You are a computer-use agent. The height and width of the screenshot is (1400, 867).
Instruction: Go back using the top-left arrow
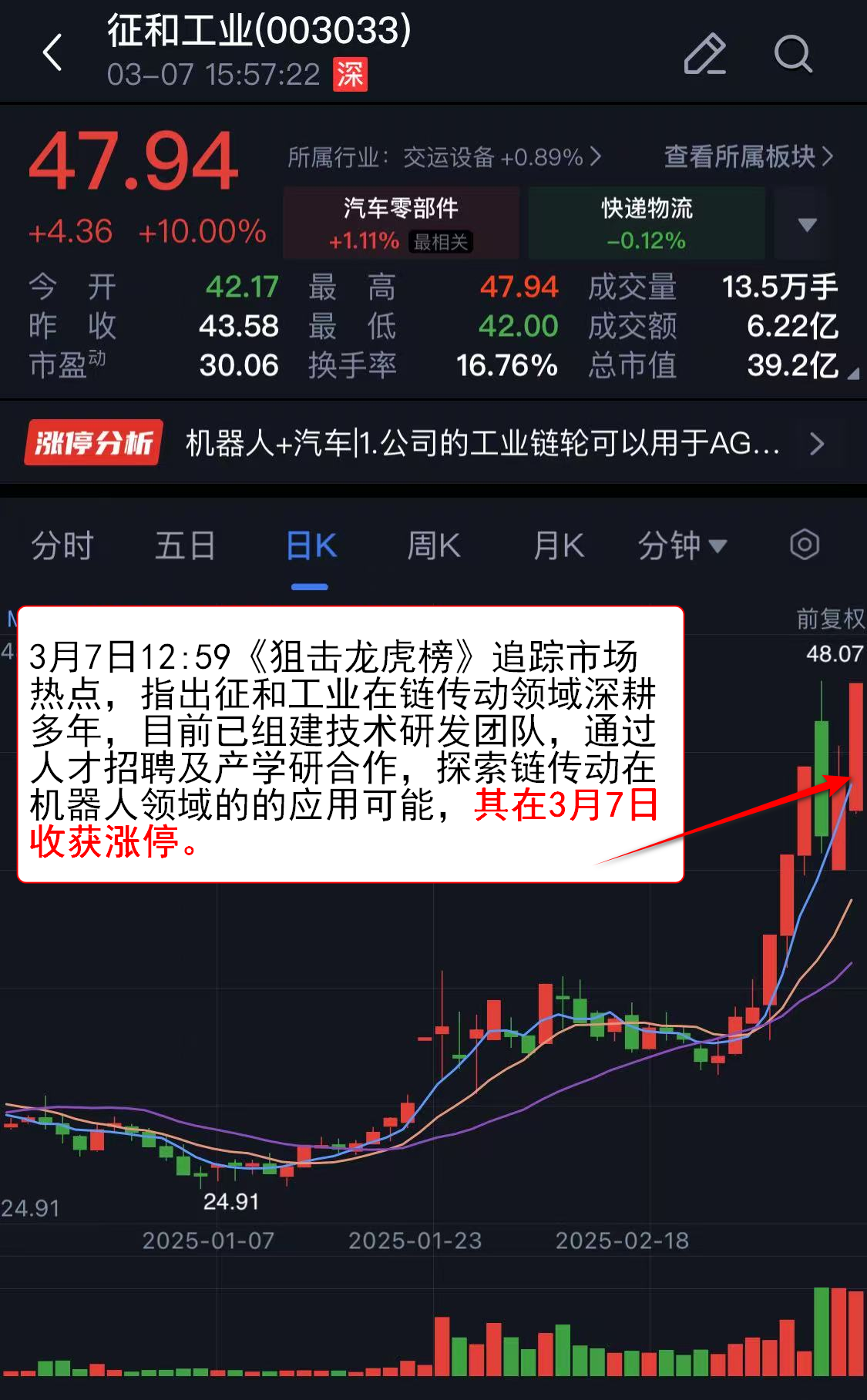[x=52, y=52]
